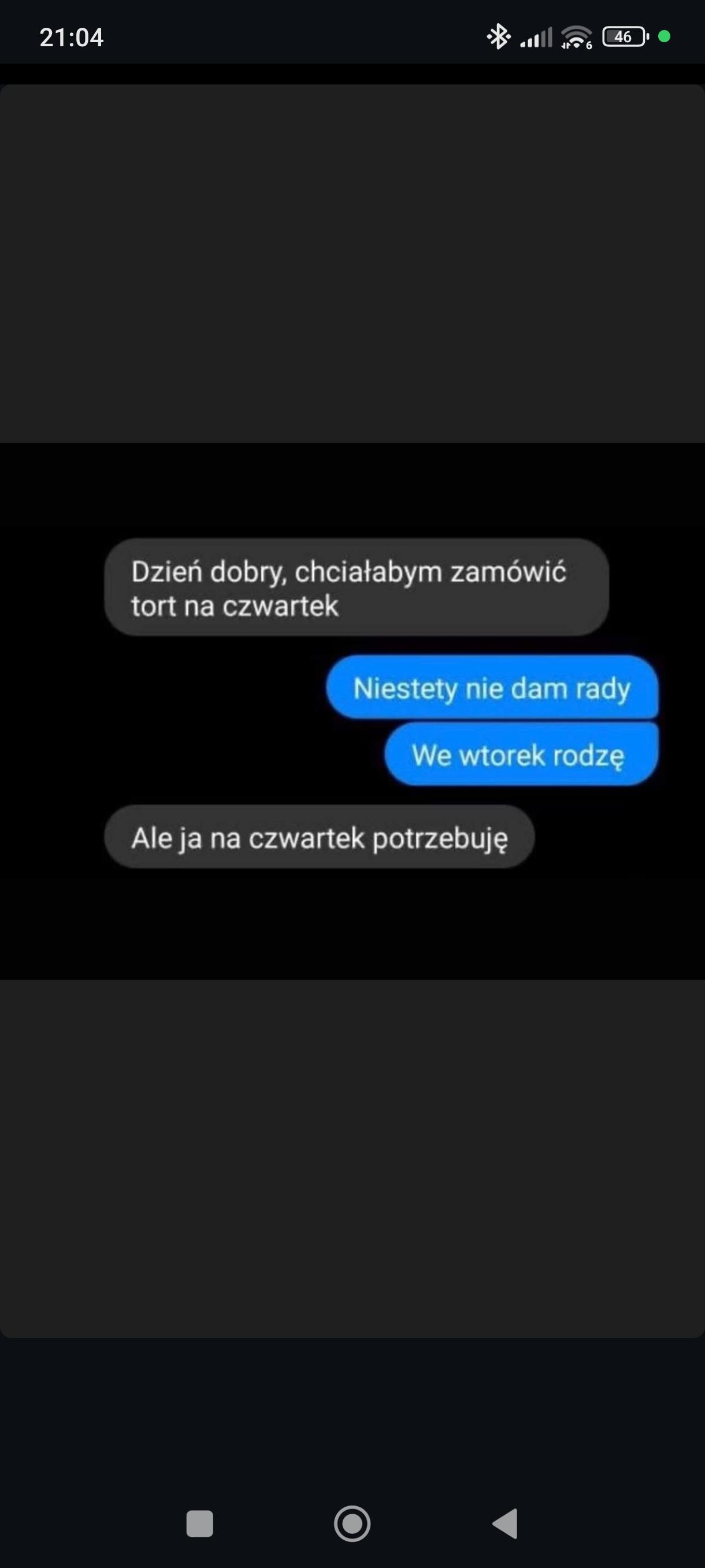Image resolution: width=705 pixels, height=1568 pixels.
Task: Go back with the navigation back arrow
Action: (x=505, y=1523)
